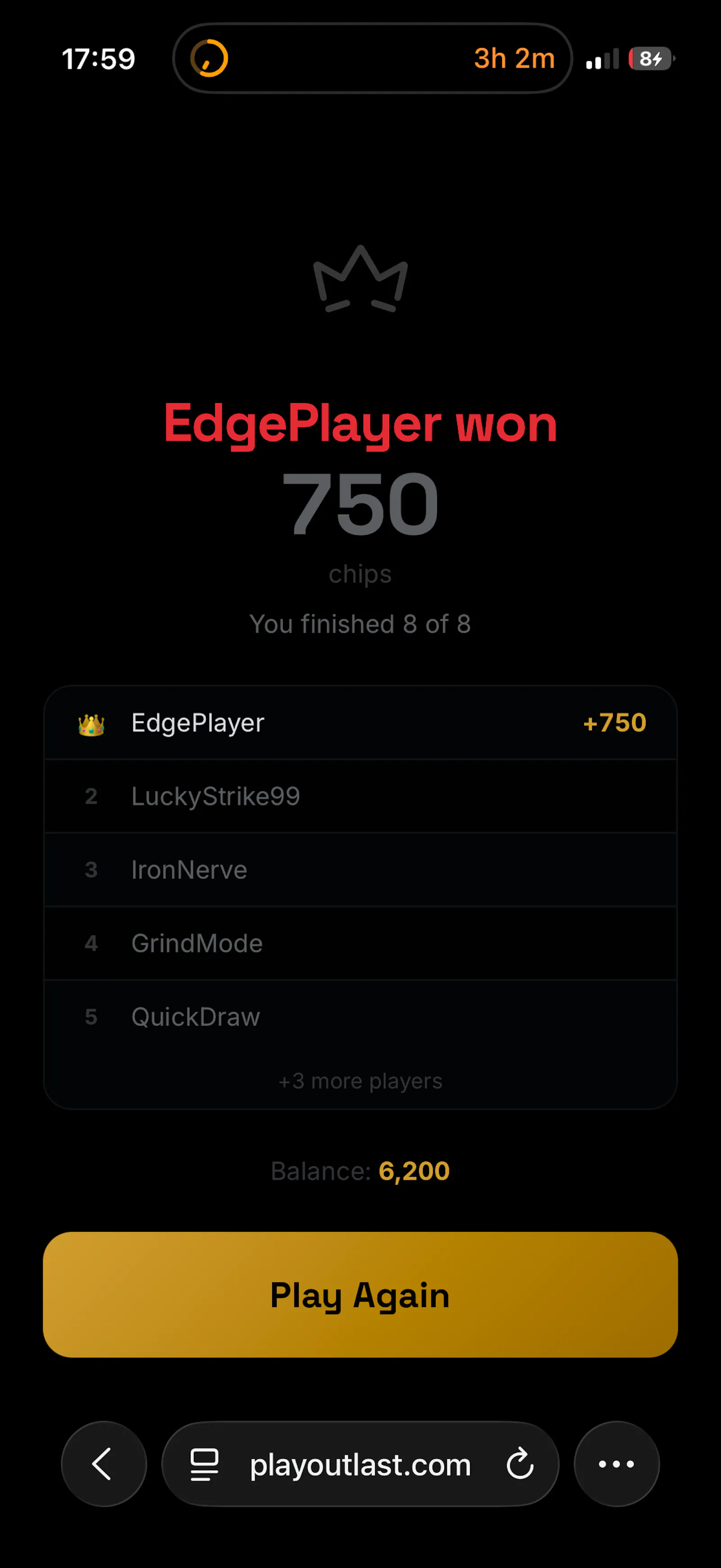This screenshot has width=721, height=1568.
Task: Tap the playoutlast.com address bar
Action: click(360, 1464)
